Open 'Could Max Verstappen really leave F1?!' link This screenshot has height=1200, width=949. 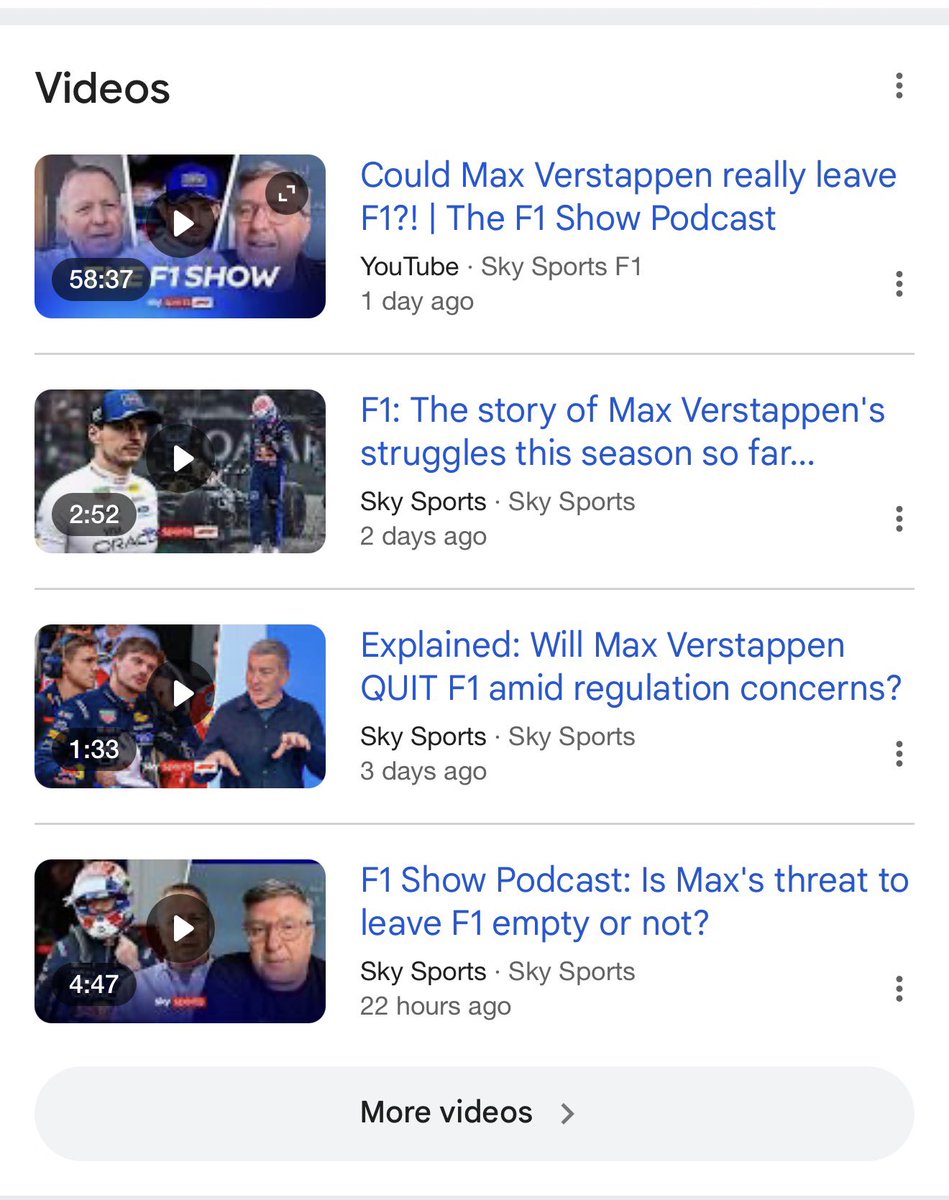627,196
